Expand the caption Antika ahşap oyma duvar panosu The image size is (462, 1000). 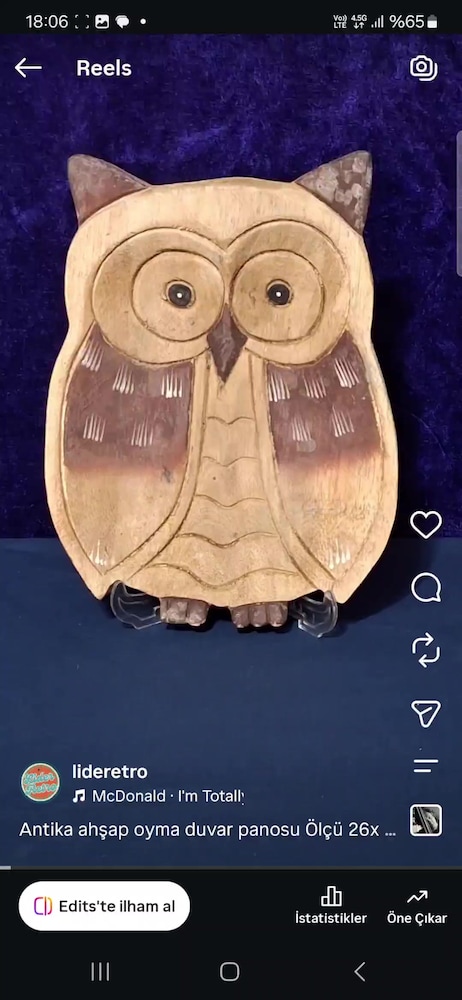(207, 829)
